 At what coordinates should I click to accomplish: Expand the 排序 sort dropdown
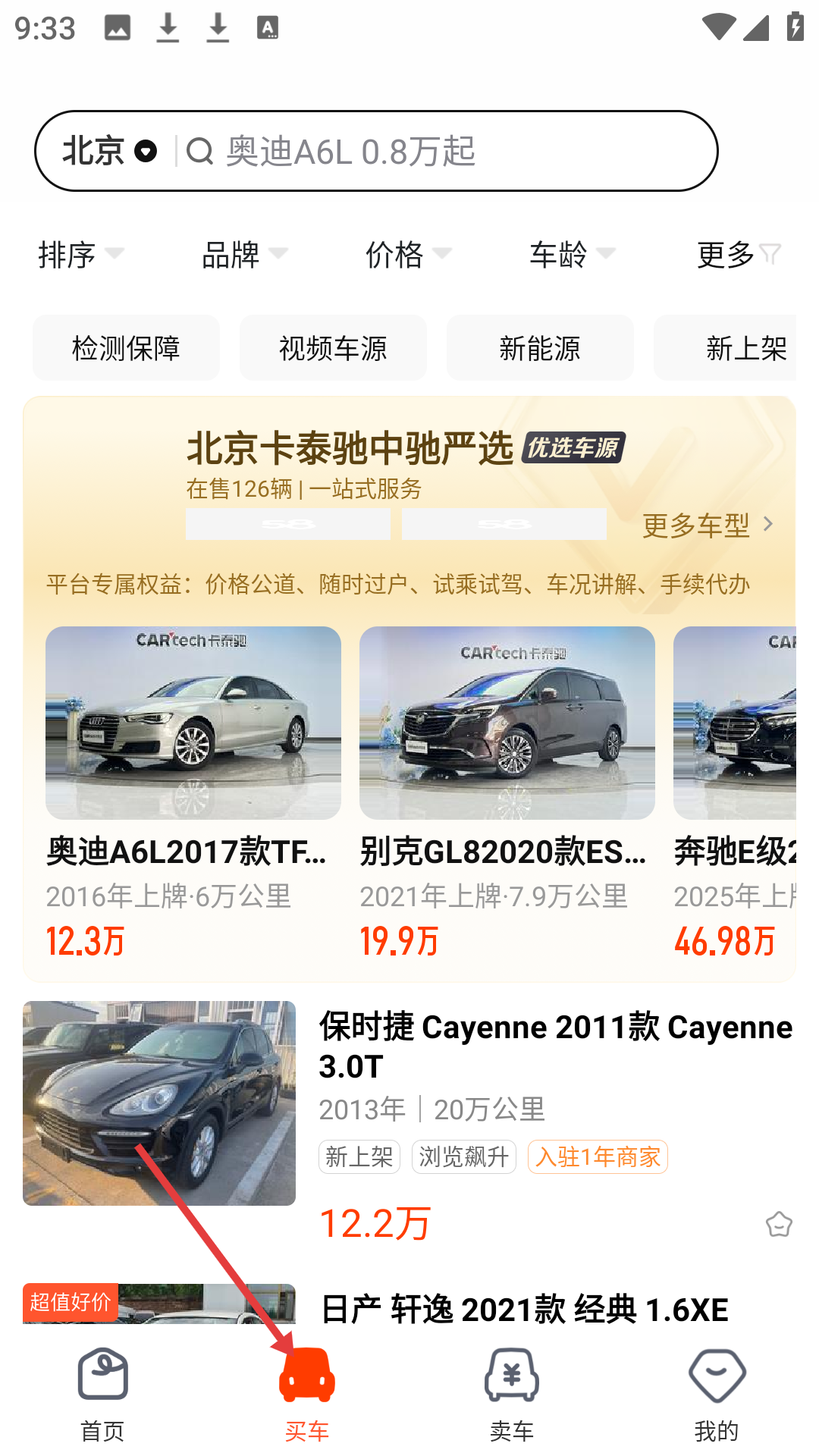coord(80,254)
